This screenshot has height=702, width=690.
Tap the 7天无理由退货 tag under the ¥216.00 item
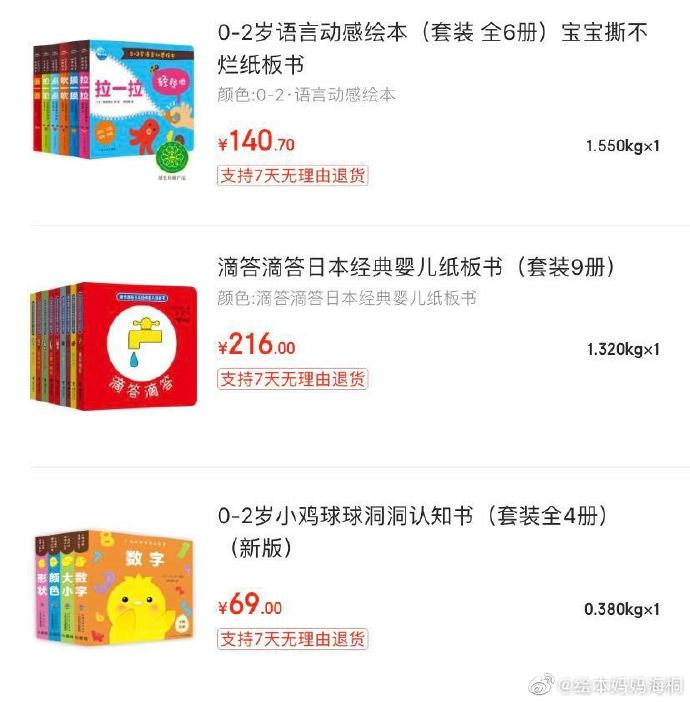click(293, 379)
